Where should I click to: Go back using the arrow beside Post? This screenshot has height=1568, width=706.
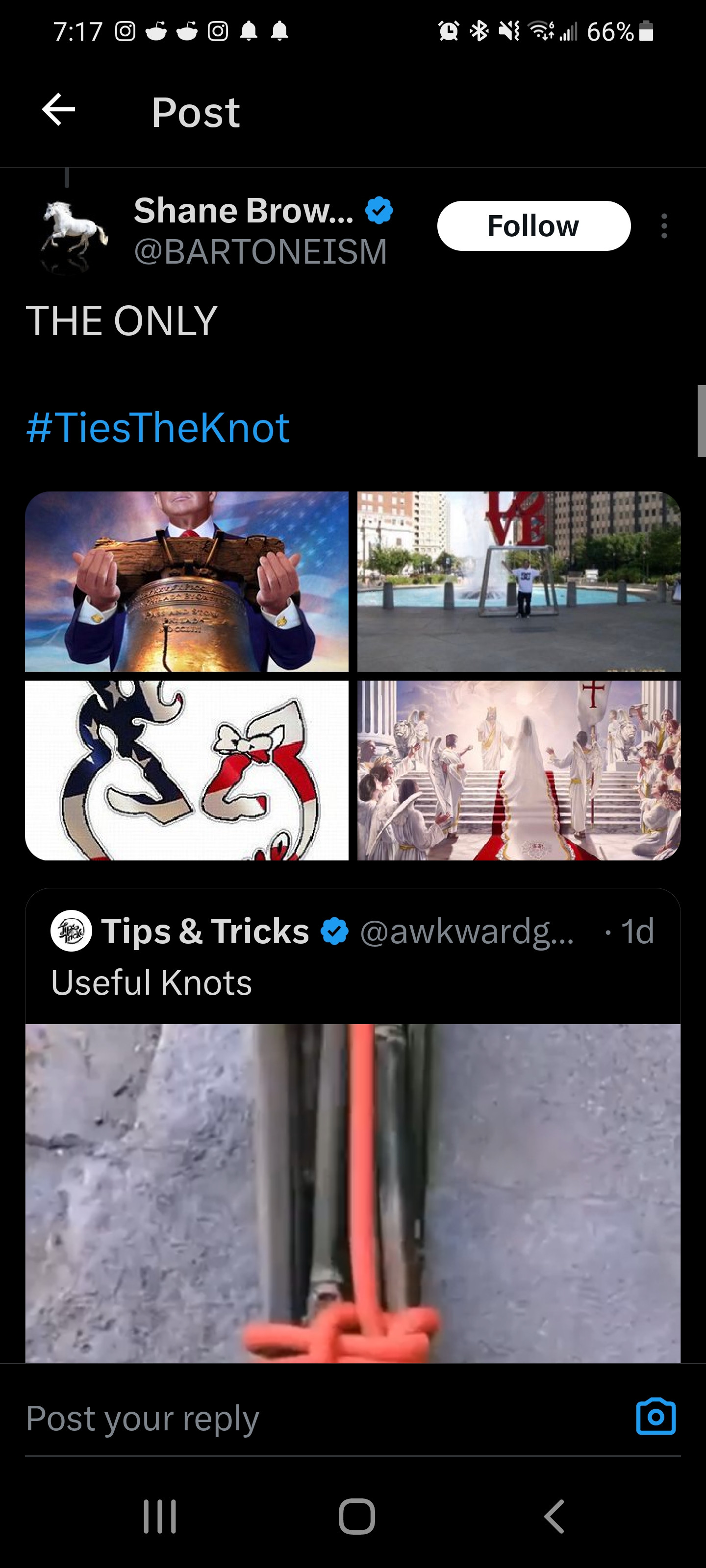click(x=58, y=110)
